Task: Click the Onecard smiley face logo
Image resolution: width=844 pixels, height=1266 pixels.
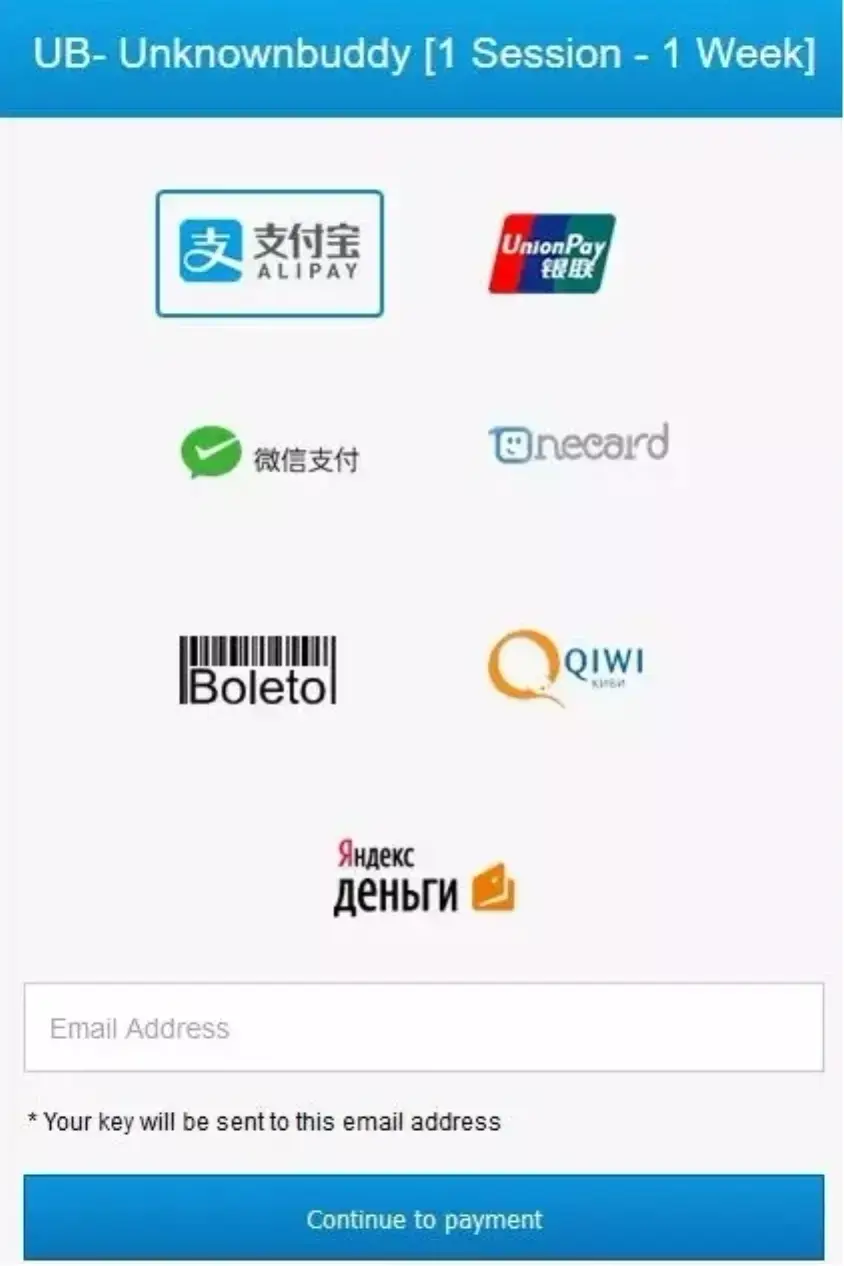Action: [512, 441]
